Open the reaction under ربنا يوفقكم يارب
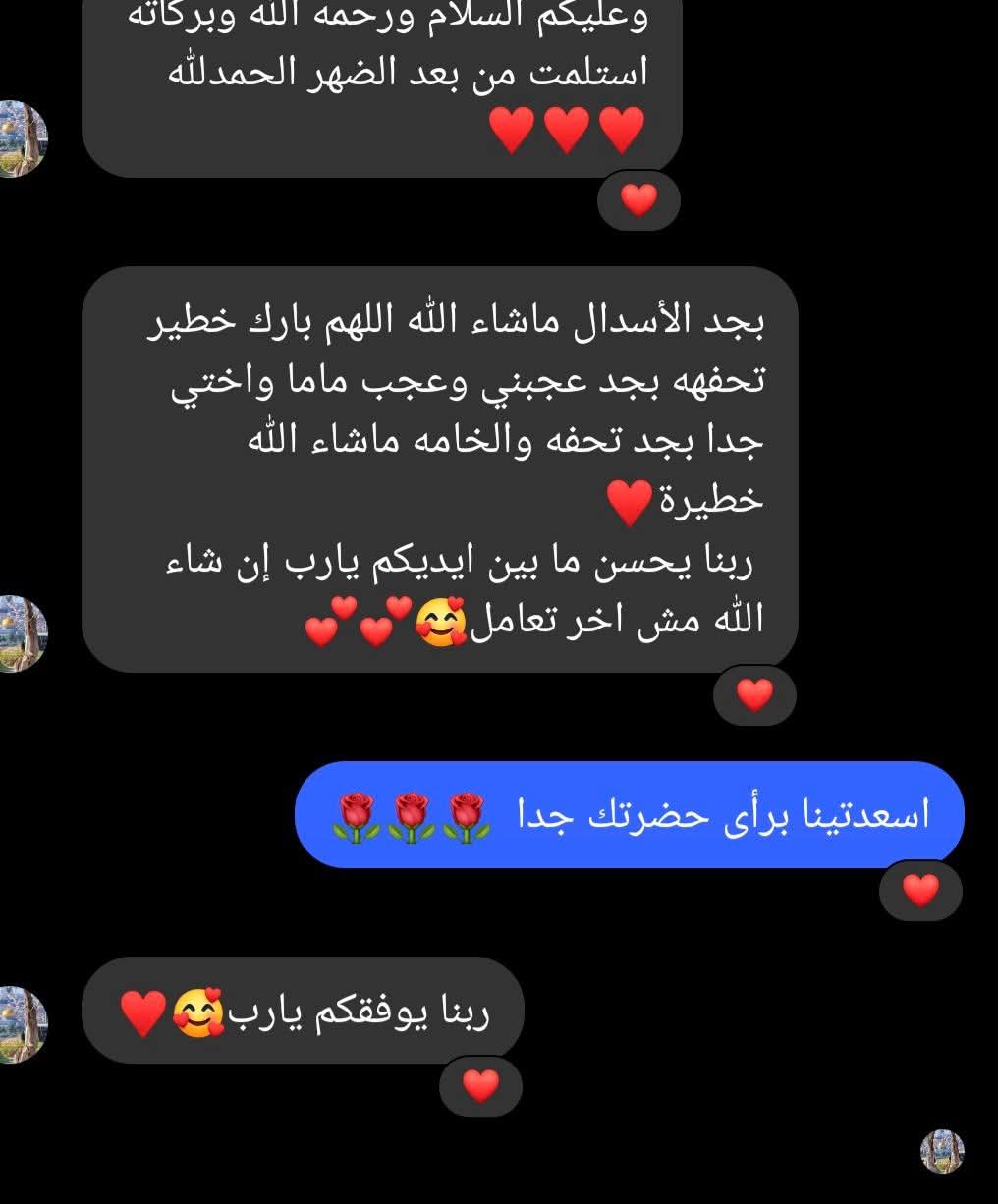 pos(480,1086)
